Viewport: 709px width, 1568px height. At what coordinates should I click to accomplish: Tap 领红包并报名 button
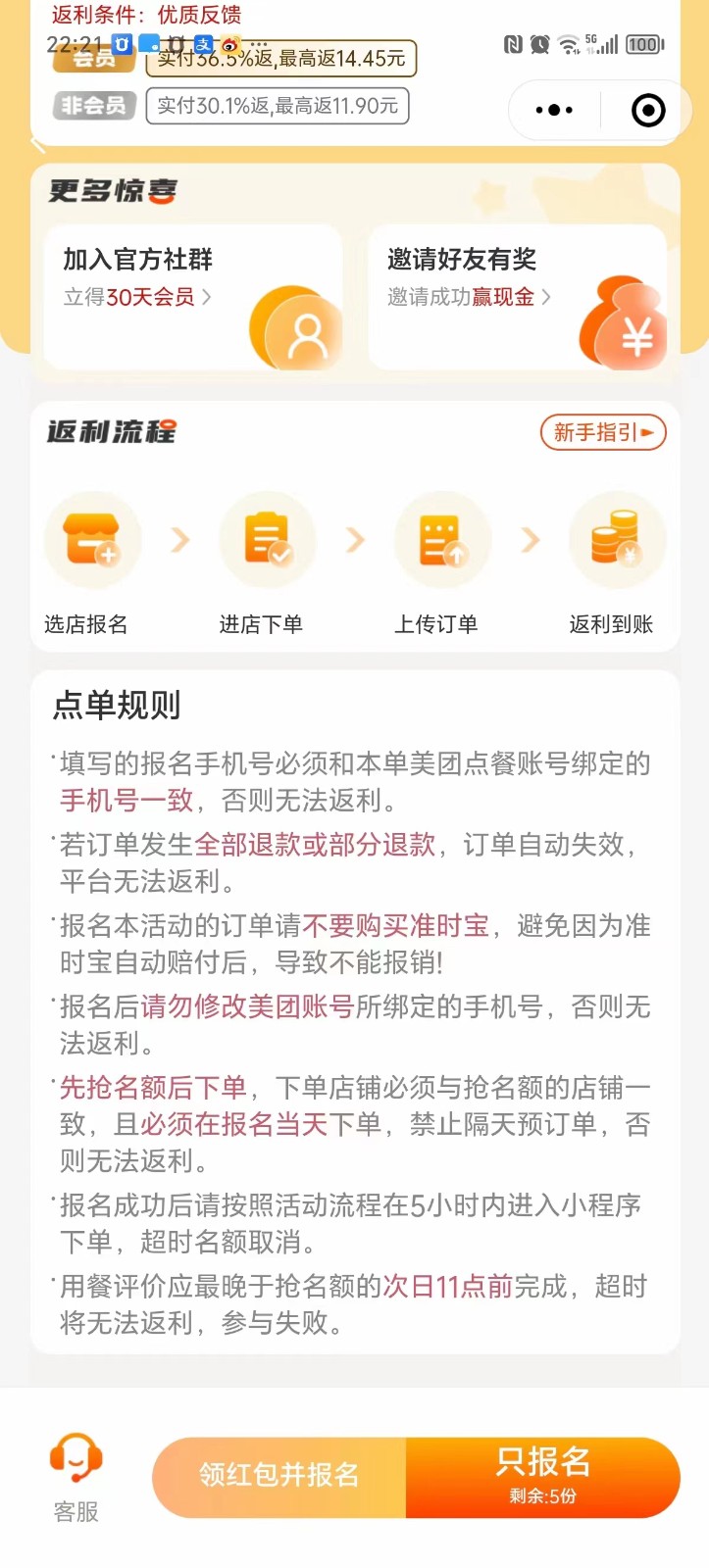(x=279, y=1476)
